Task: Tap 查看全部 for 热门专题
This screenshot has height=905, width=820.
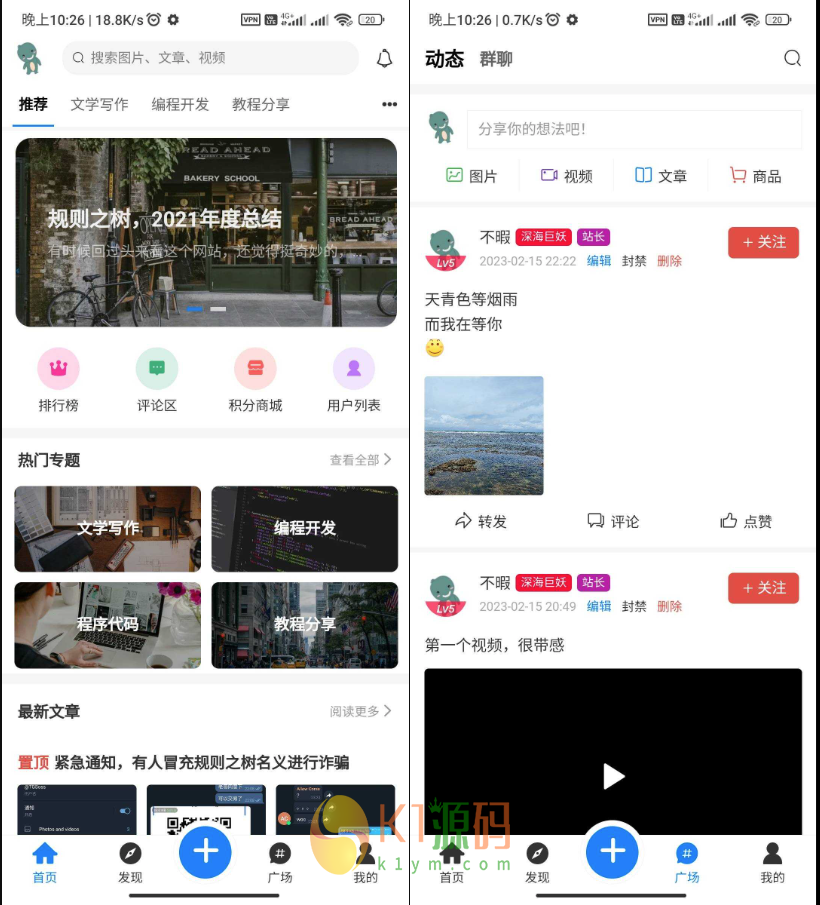Action: point(360,460)
